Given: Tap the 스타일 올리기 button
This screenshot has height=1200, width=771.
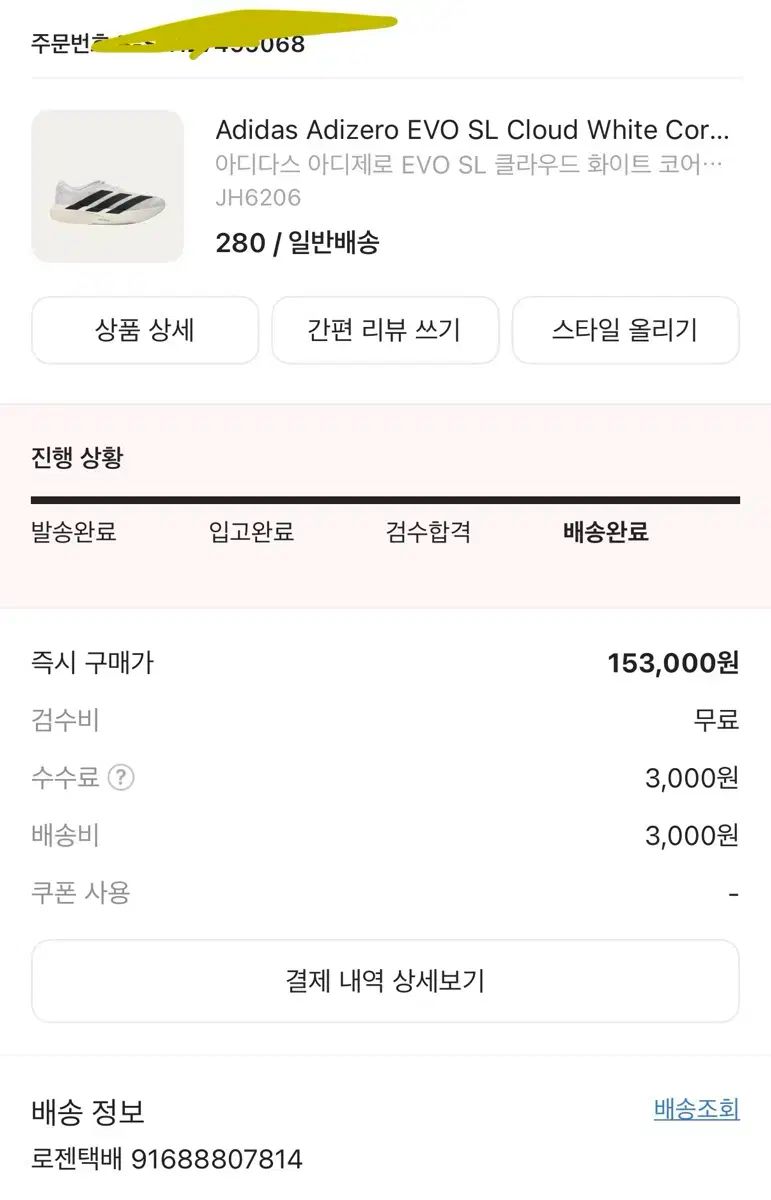Looking at the screenshot, I should [625, 330].
